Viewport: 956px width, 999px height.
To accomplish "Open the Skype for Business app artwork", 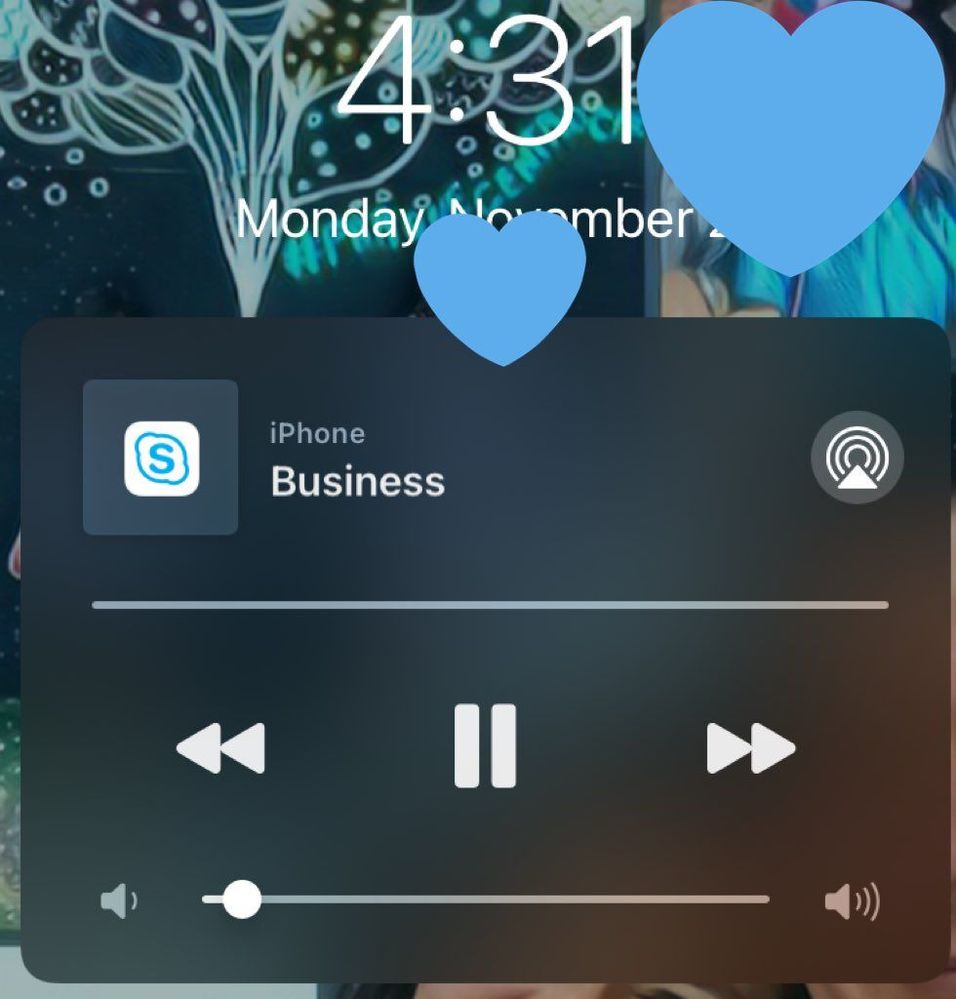I will click(161, 458).
